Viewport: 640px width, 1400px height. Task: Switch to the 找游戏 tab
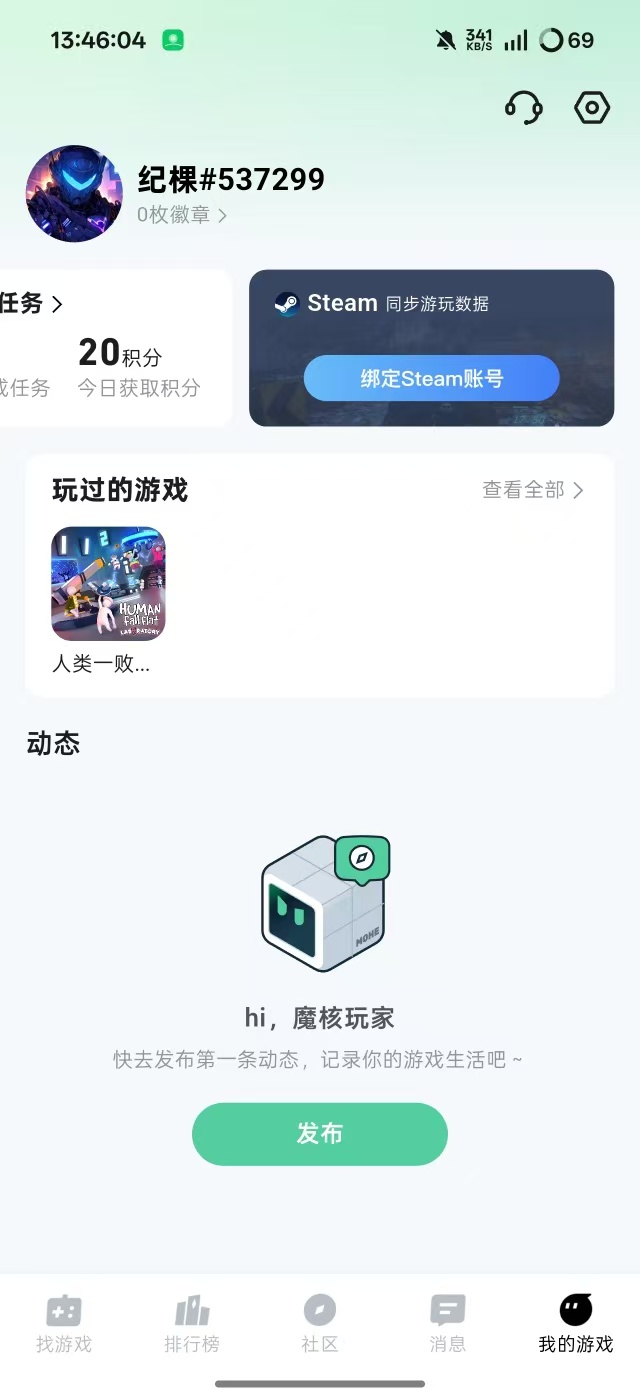(x=64, y=1323)
